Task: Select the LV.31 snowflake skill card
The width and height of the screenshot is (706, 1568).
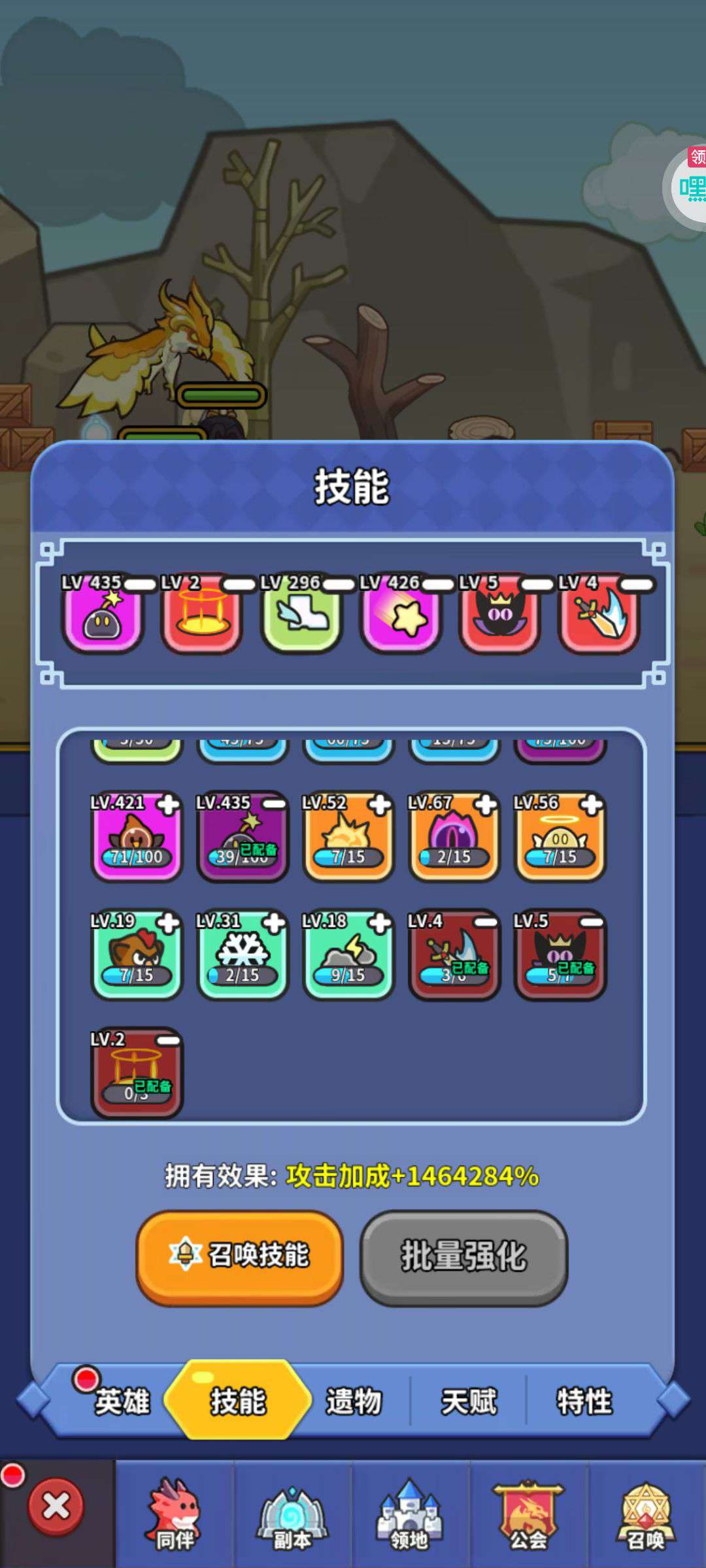Action: 242,955
